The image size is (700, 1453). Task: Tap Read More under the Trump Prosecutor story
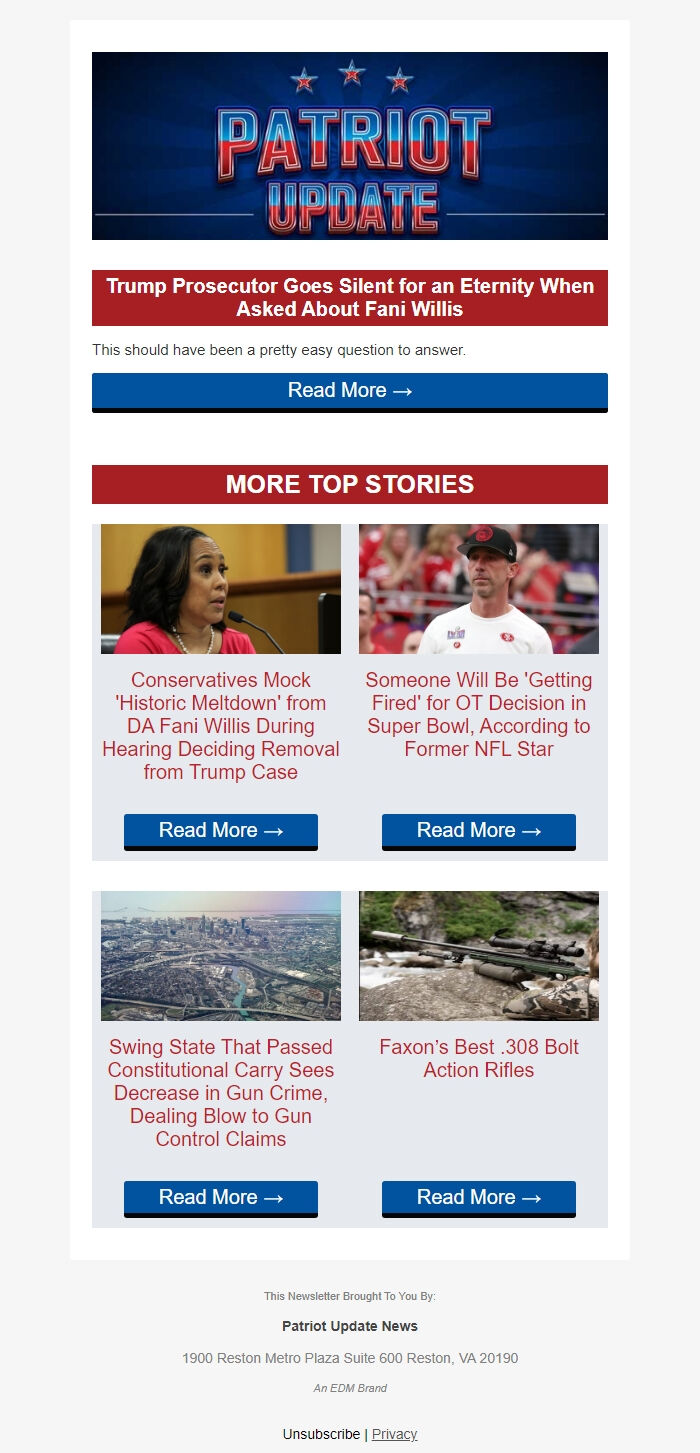tap(350, 391)
